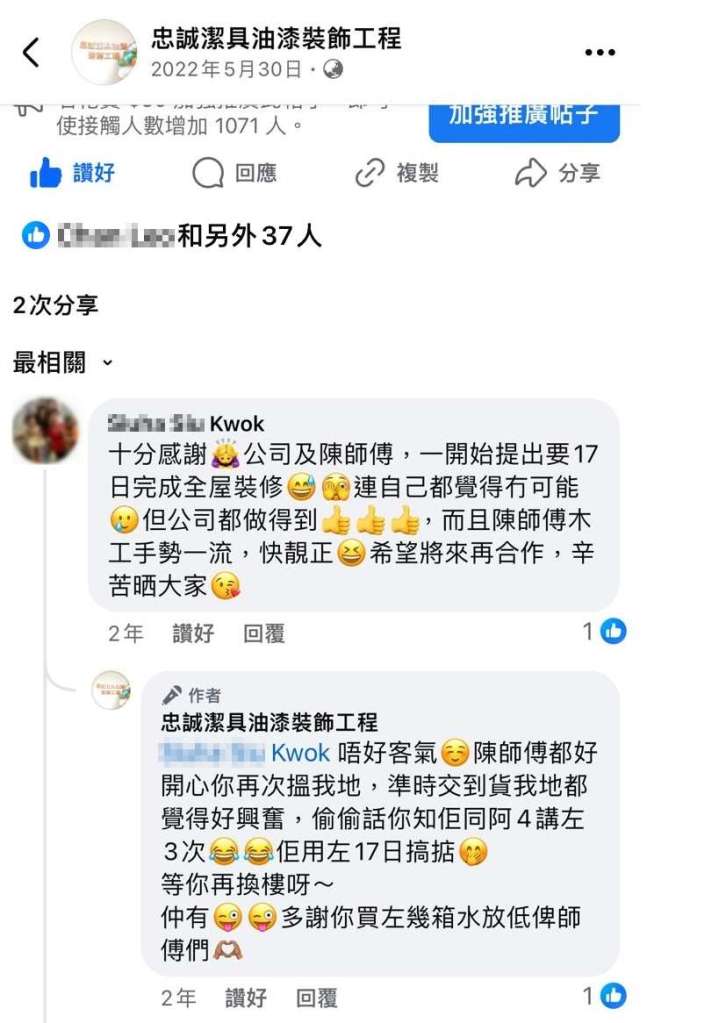Like the post with 讚好
Image resolution: width=726 pixels, height=1023 pixels.
(x=73, y=173)
